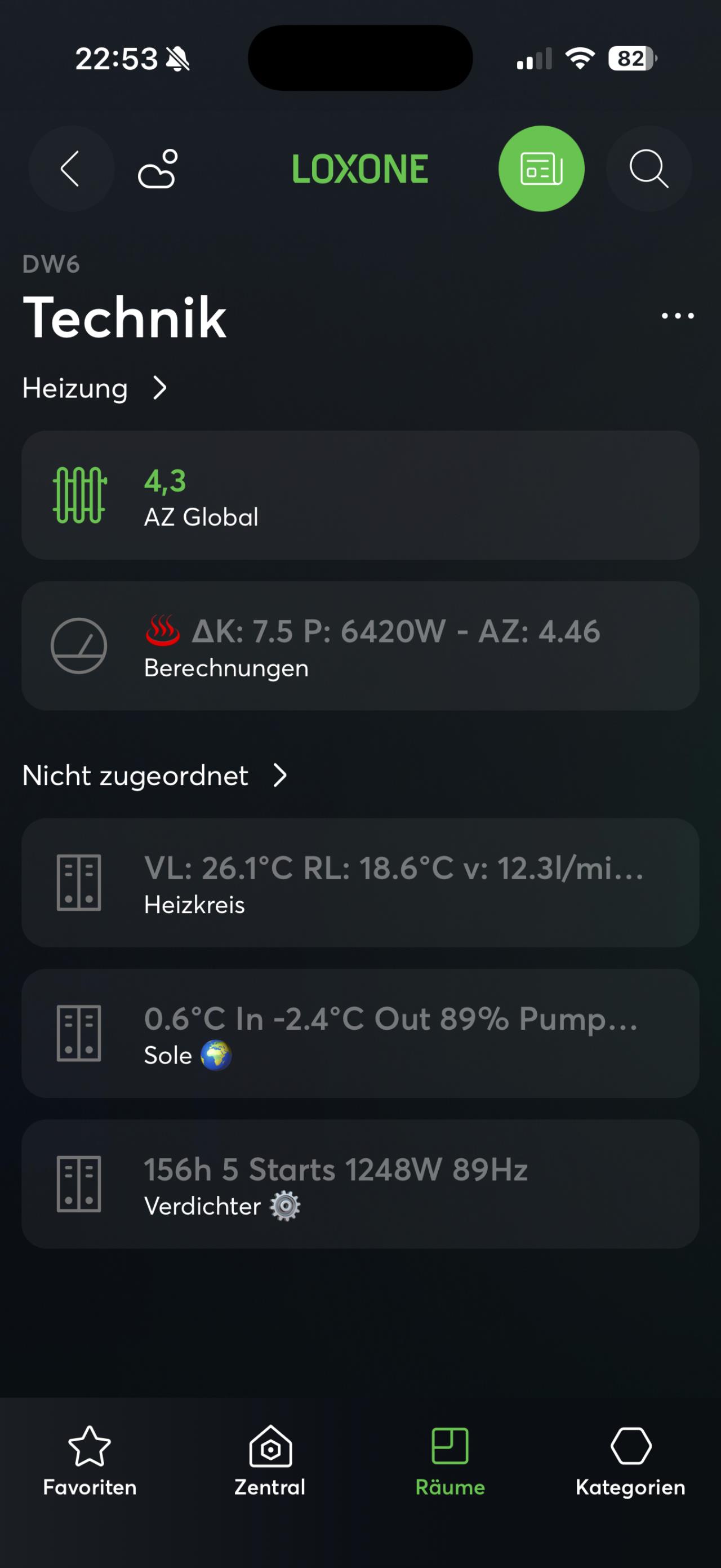The image size is (721, 1568).
Task: Open the three-dot menu beside Technik
Action: [677, 316]
